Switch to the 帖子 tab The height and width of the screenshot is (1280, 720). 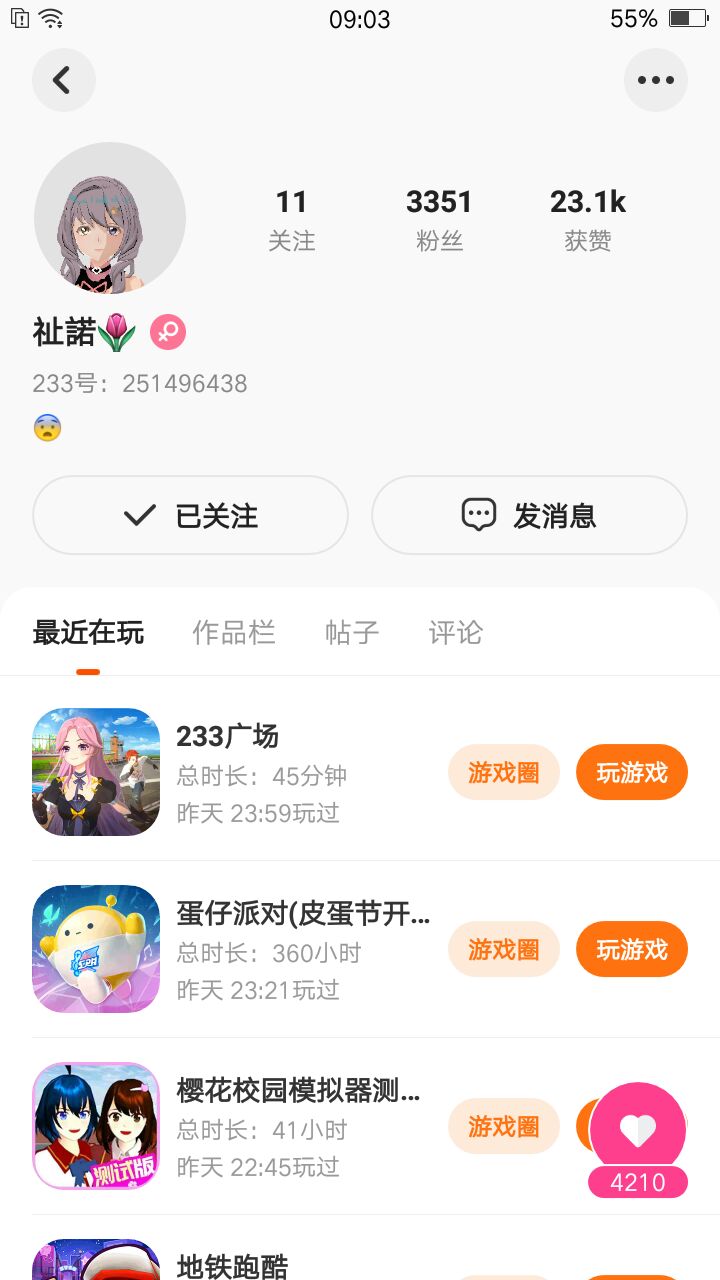352,632
